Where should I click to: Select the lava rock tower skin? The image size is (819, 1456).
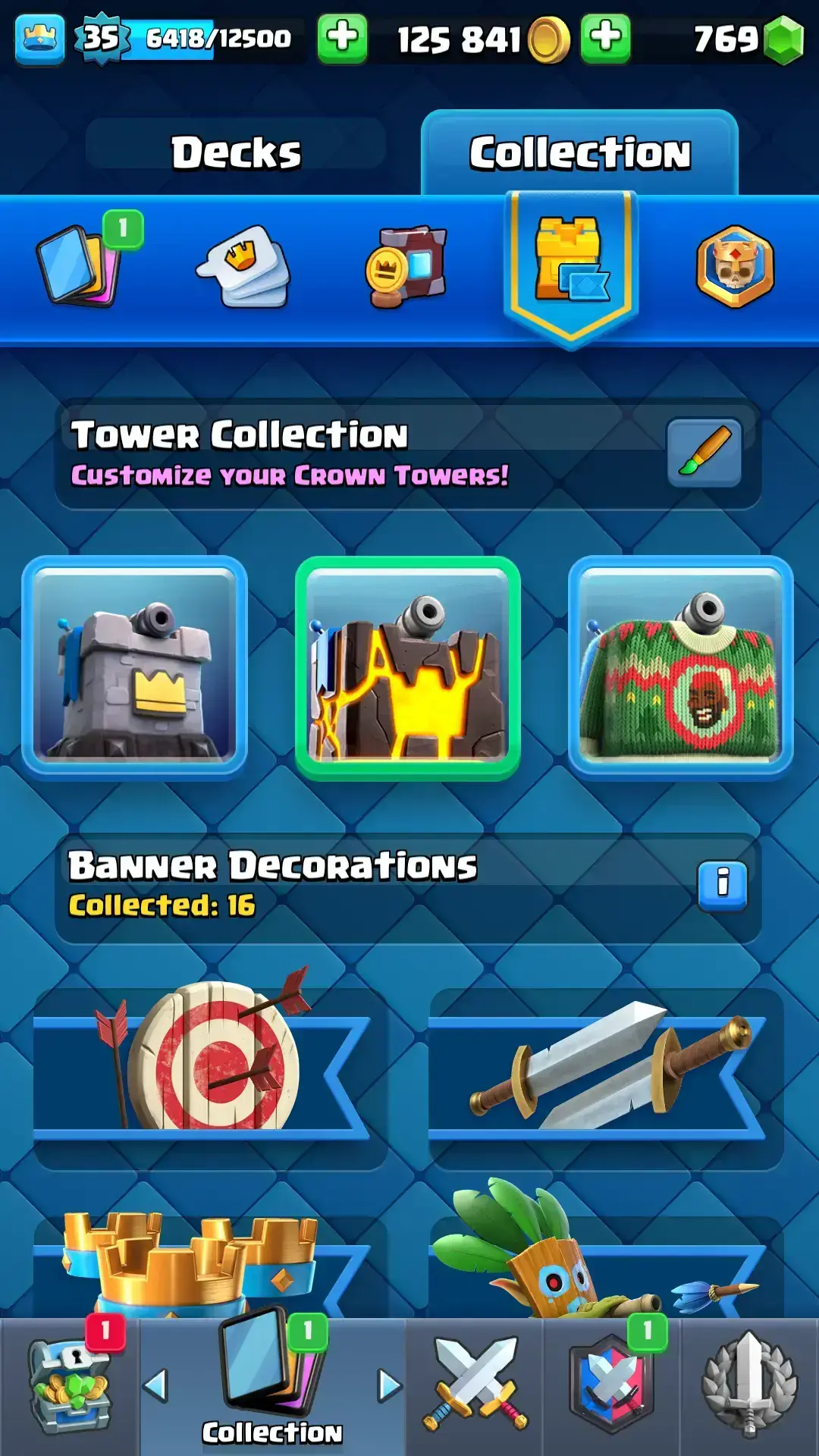coord(408,668)
